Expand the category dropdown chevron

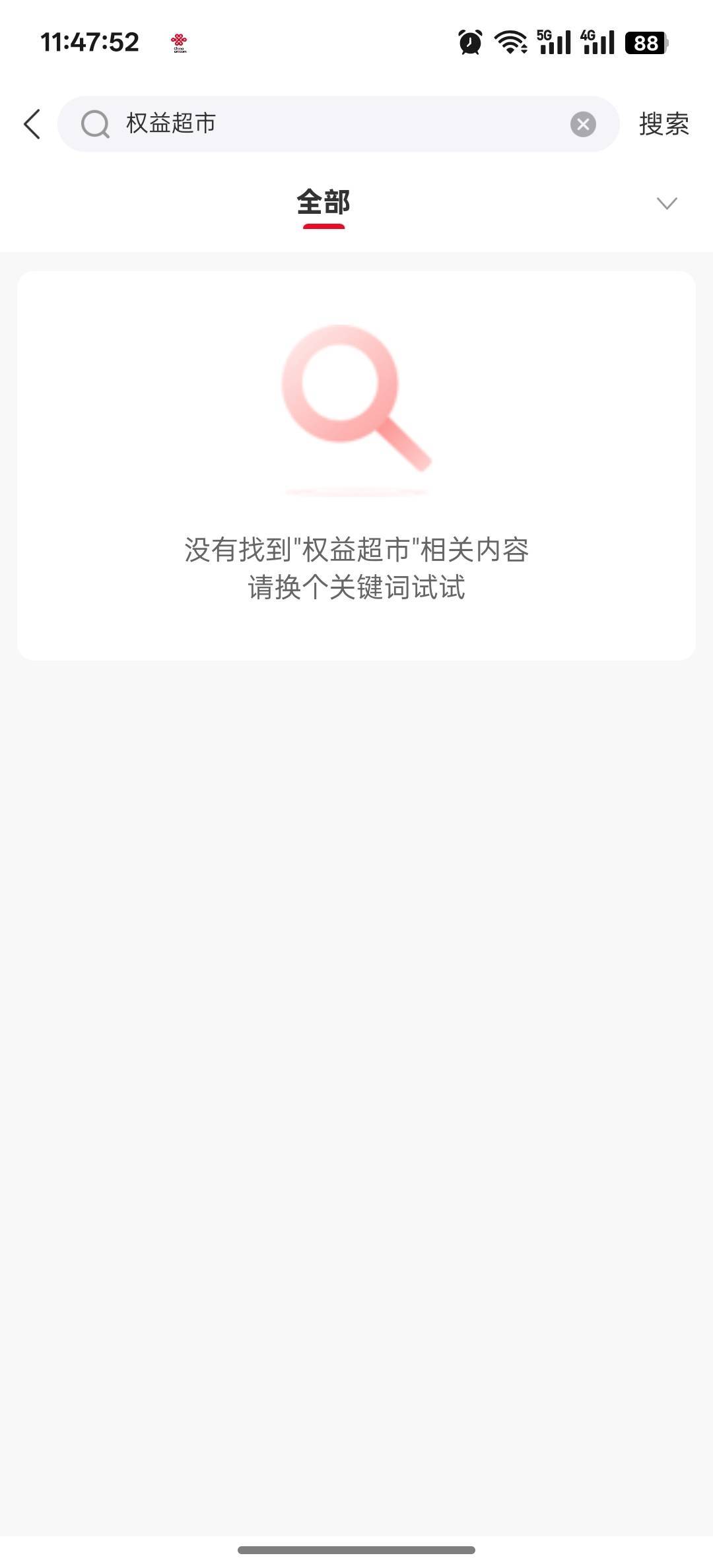click(667, 203)
